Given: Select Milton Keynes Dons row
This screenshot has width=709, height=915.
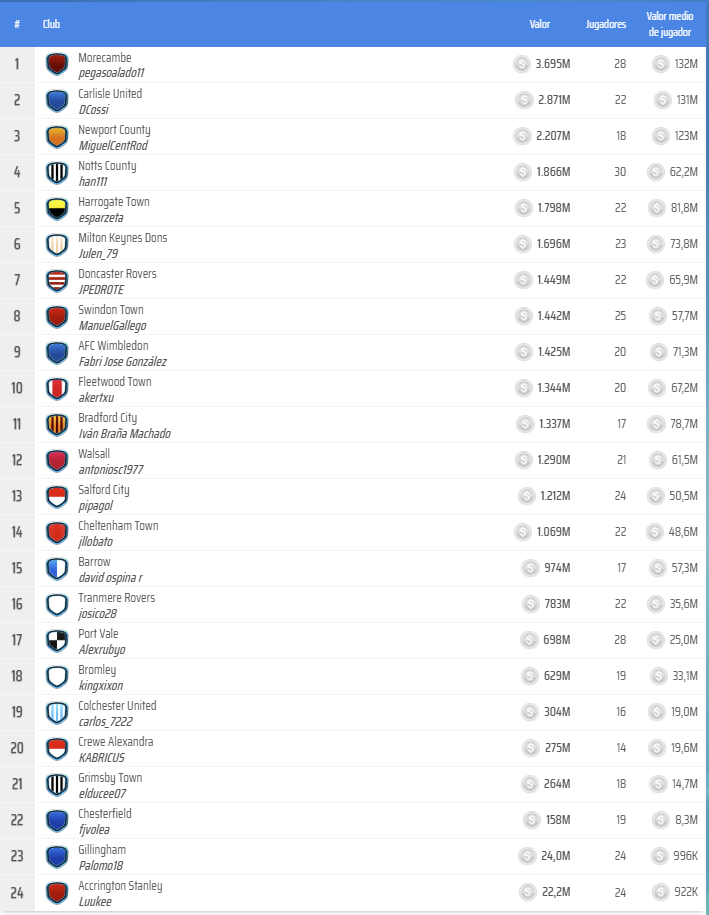Looking at the screenshot, I should 122,238.
